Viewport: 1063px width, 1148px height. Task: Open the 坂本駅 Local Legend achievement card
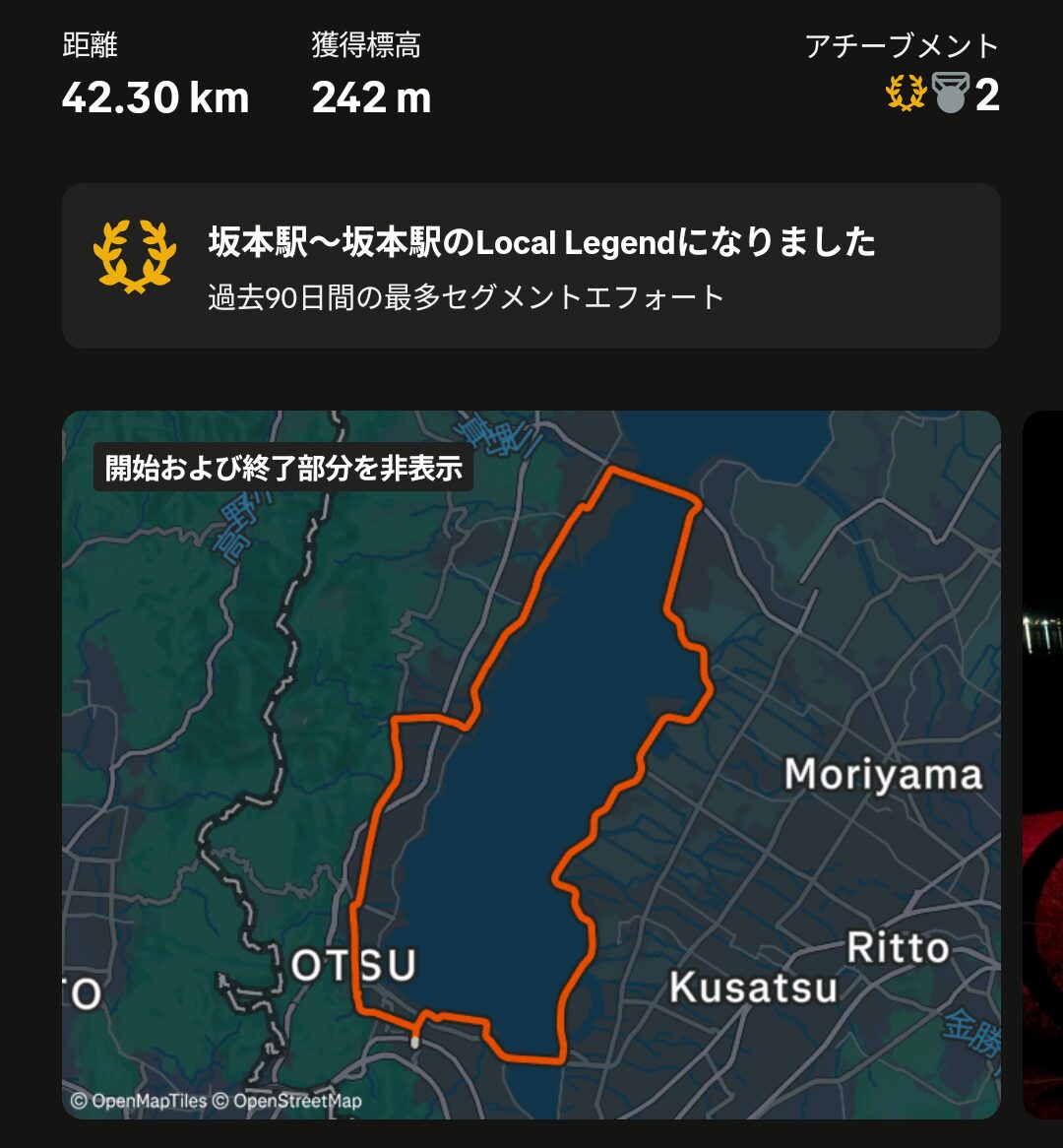pos(531,266)
